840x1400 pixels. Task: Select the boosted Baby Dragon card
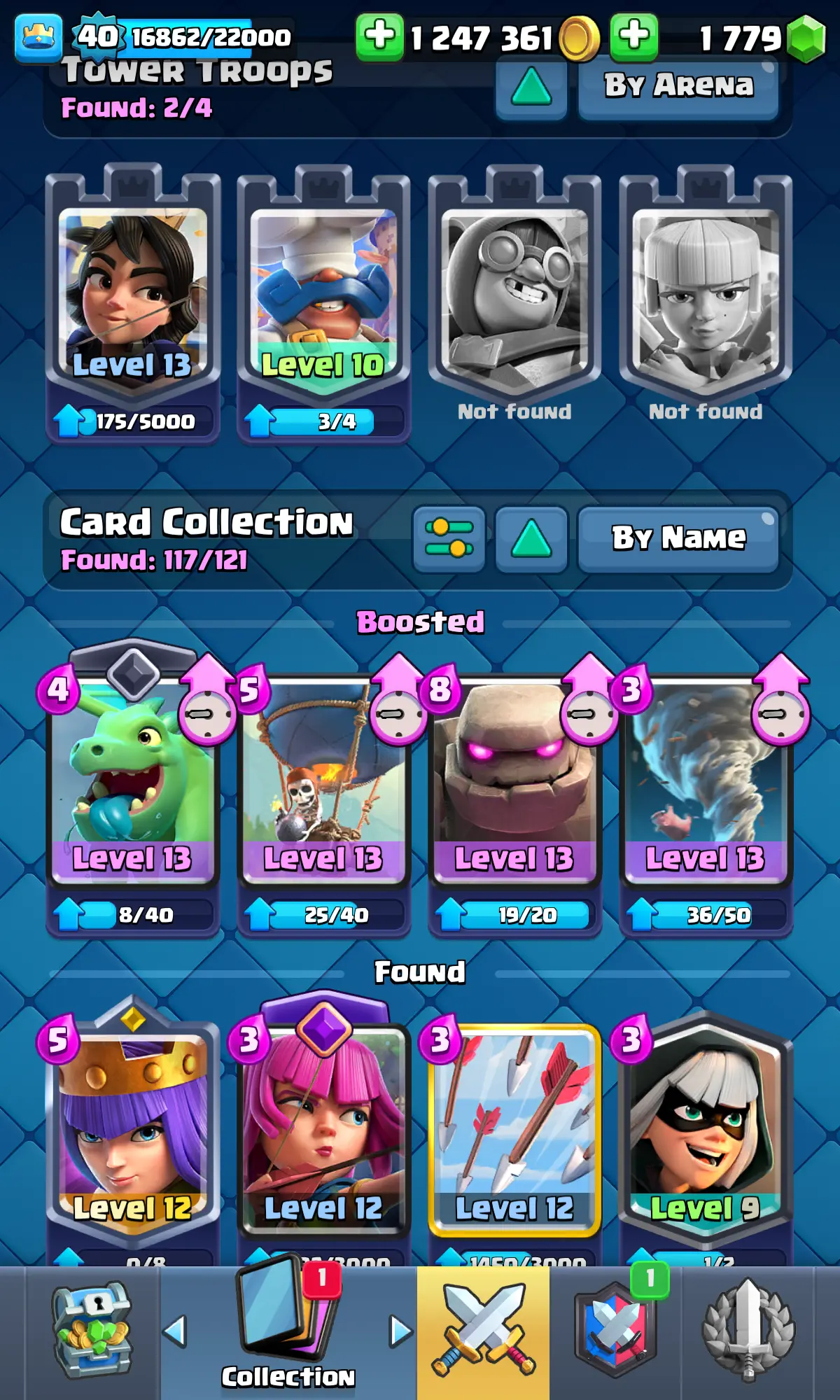(x=133, y=777)
